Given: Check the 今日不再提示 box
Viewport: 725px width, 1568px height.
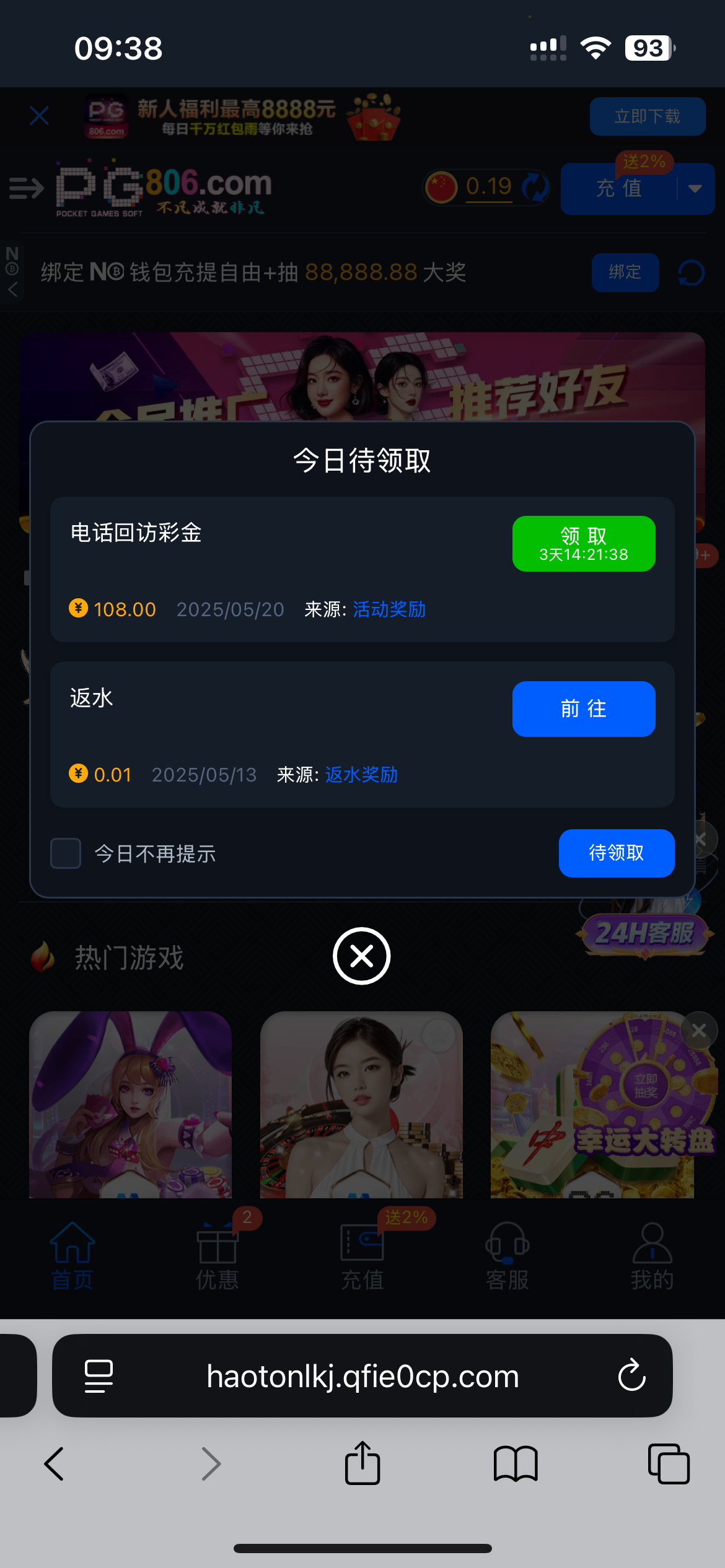Looking at the screenshot, I should 66,853.
